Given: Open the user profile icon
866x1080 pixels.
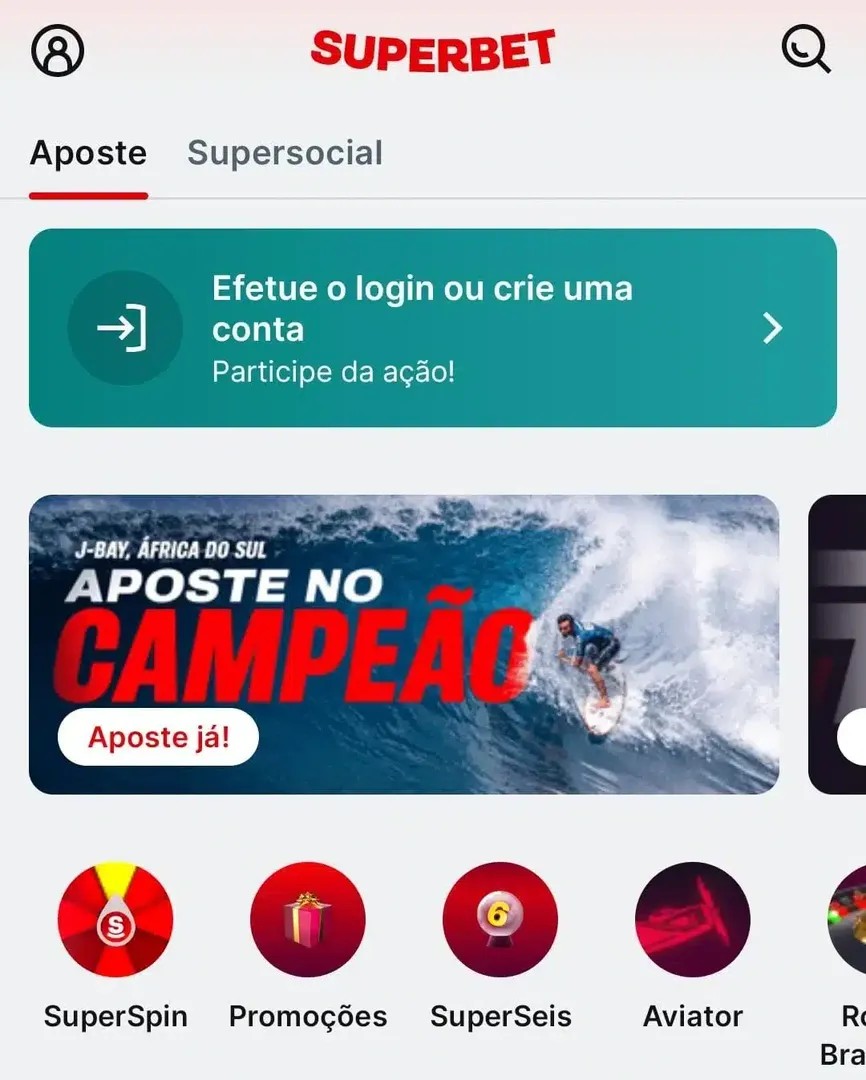Looking at the screenshot, I should click(x=57, y=50).
